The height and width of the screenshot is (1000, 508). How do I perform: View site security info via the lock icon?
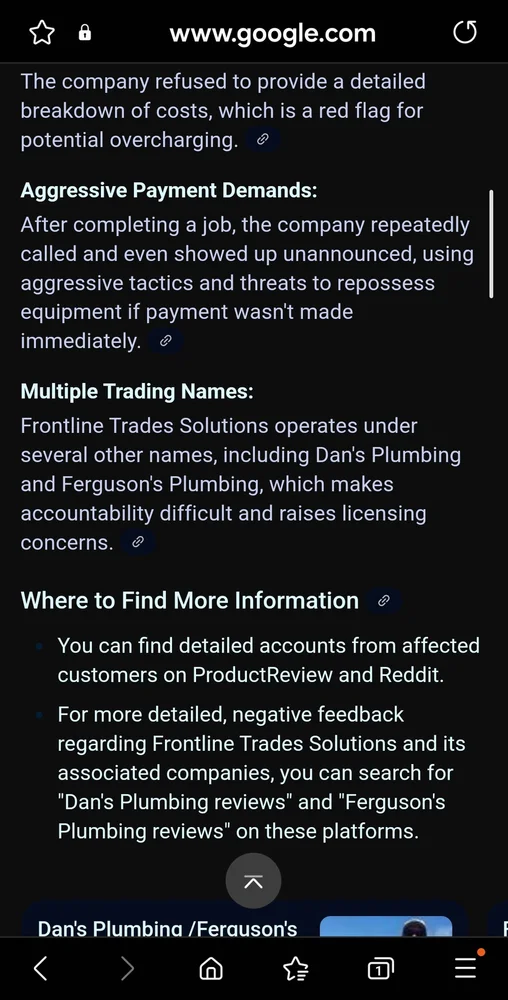tap(84, 33)
